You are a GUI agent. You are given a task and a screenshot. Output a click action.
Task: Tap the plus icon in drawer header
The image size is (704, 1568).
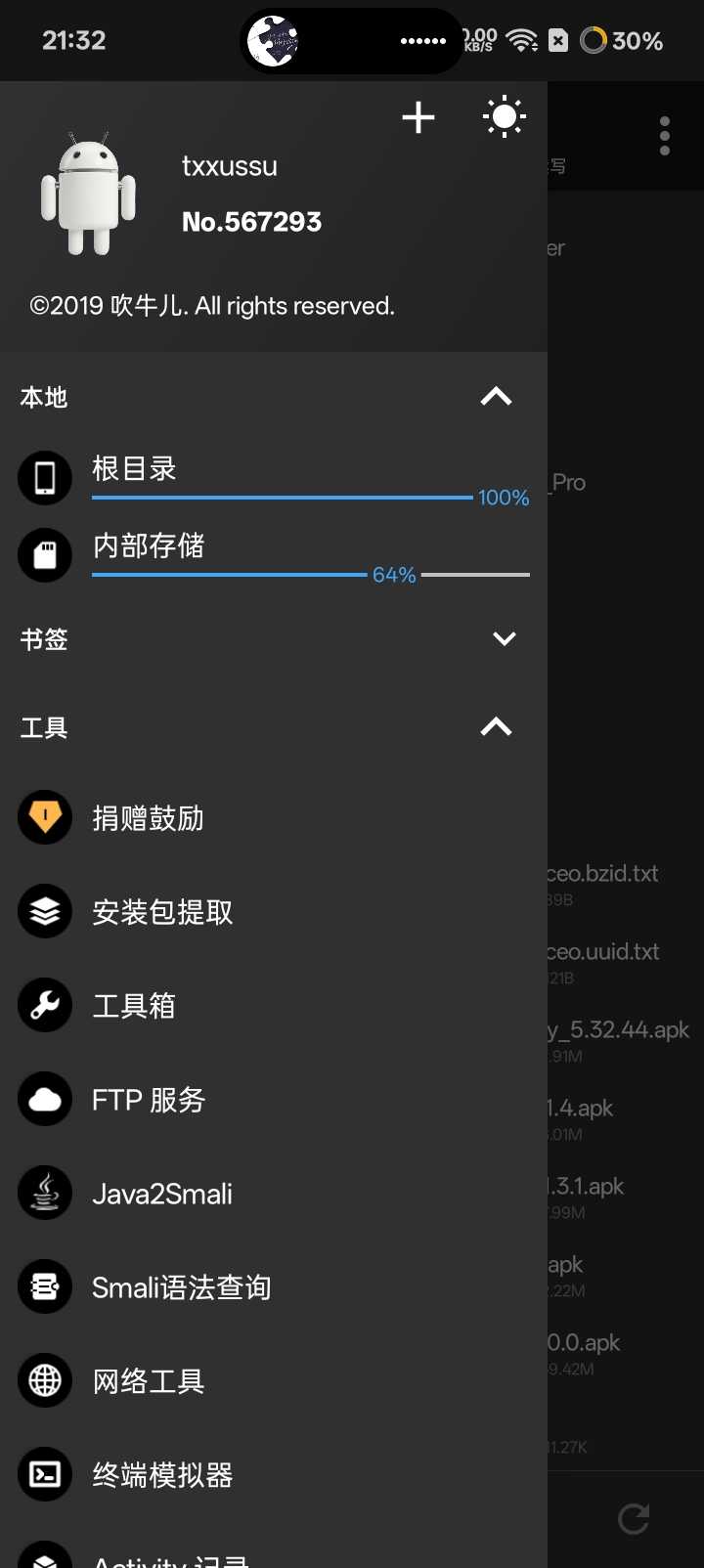click(418, 118)
